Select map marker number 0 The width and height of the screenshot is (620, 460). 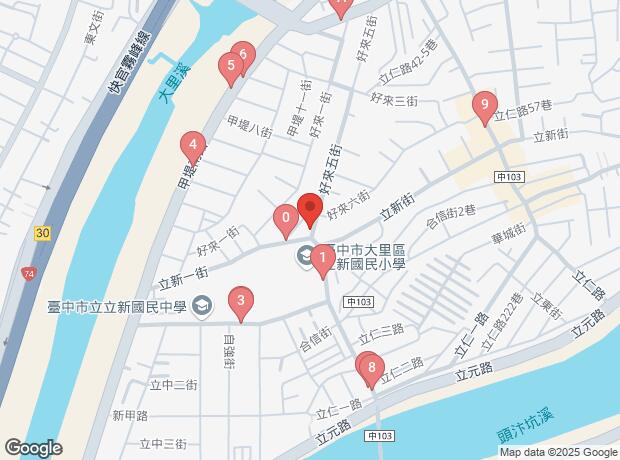(286, 217)
